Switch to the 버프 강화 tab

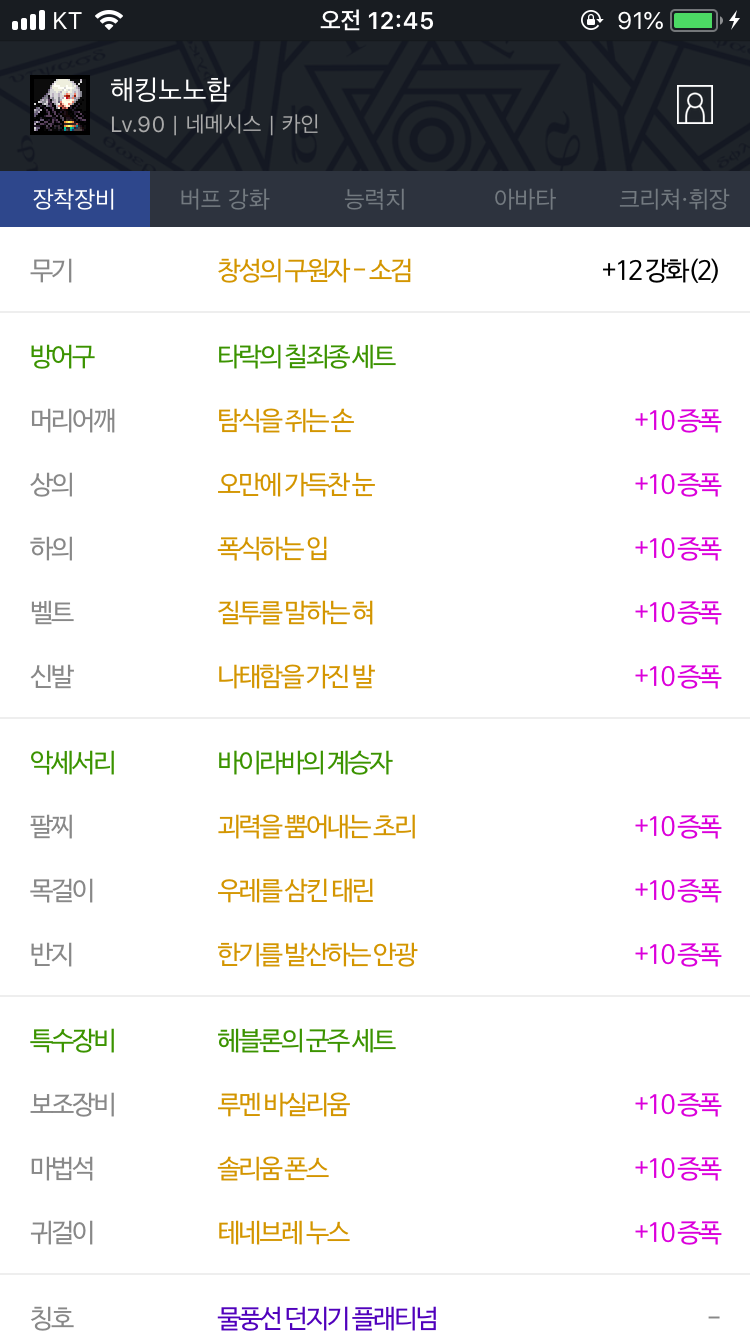[225, 199]
